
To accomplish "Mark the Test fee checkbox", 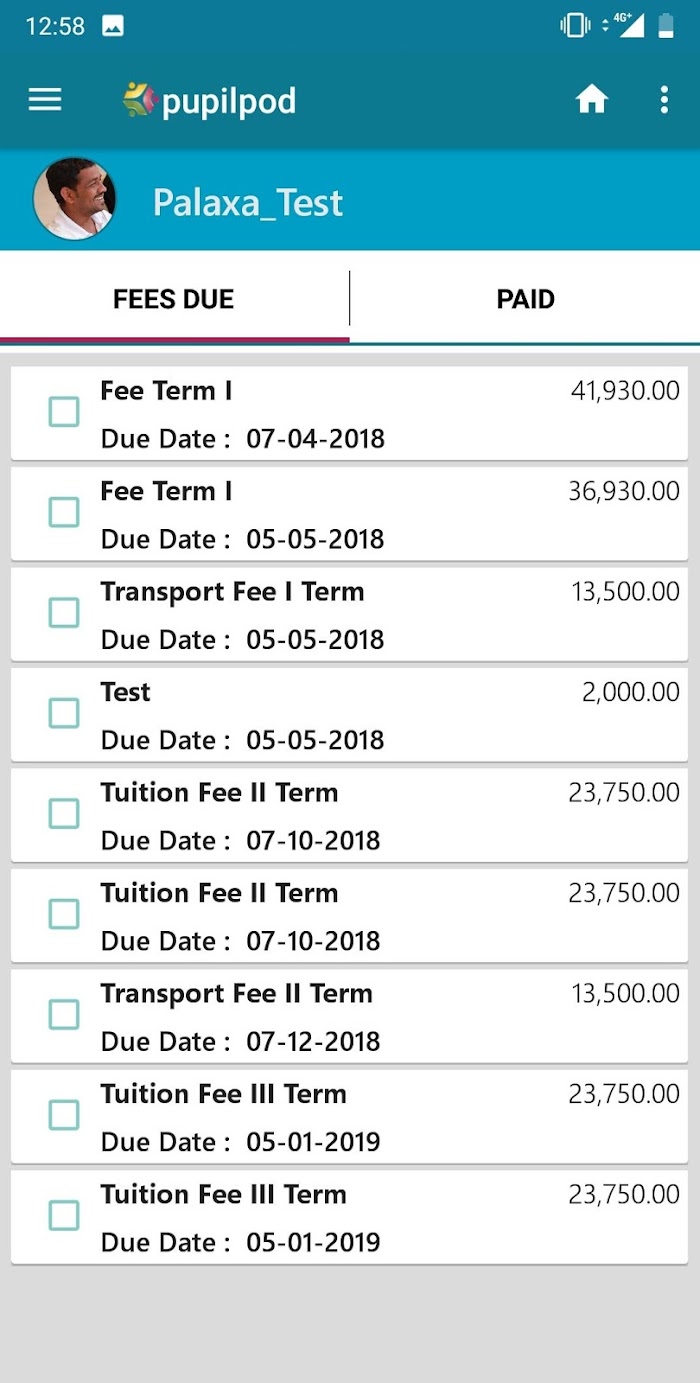I will pyautogui.click(x=64, y=713).
